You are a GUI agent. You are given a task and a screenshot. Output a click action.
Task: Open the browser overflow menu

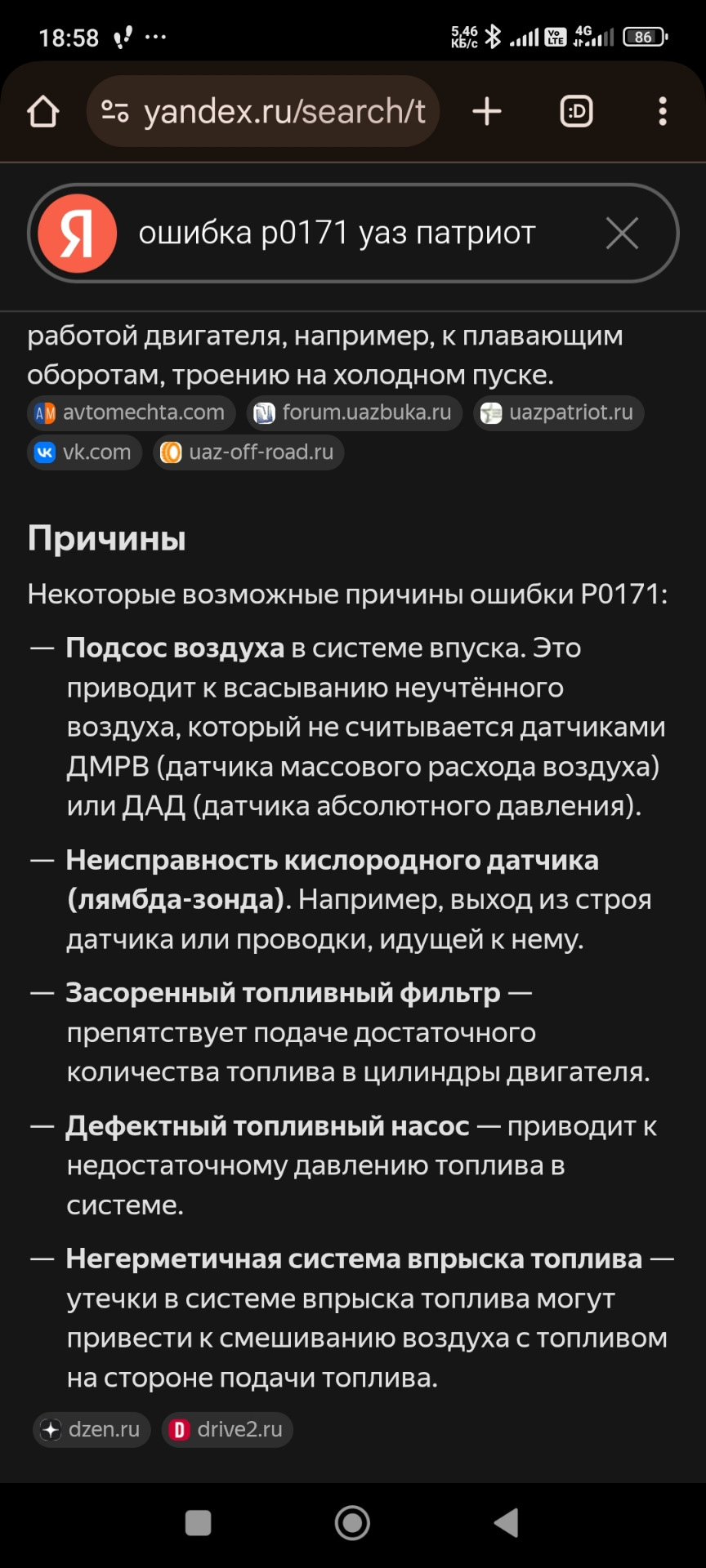(663, 112)
